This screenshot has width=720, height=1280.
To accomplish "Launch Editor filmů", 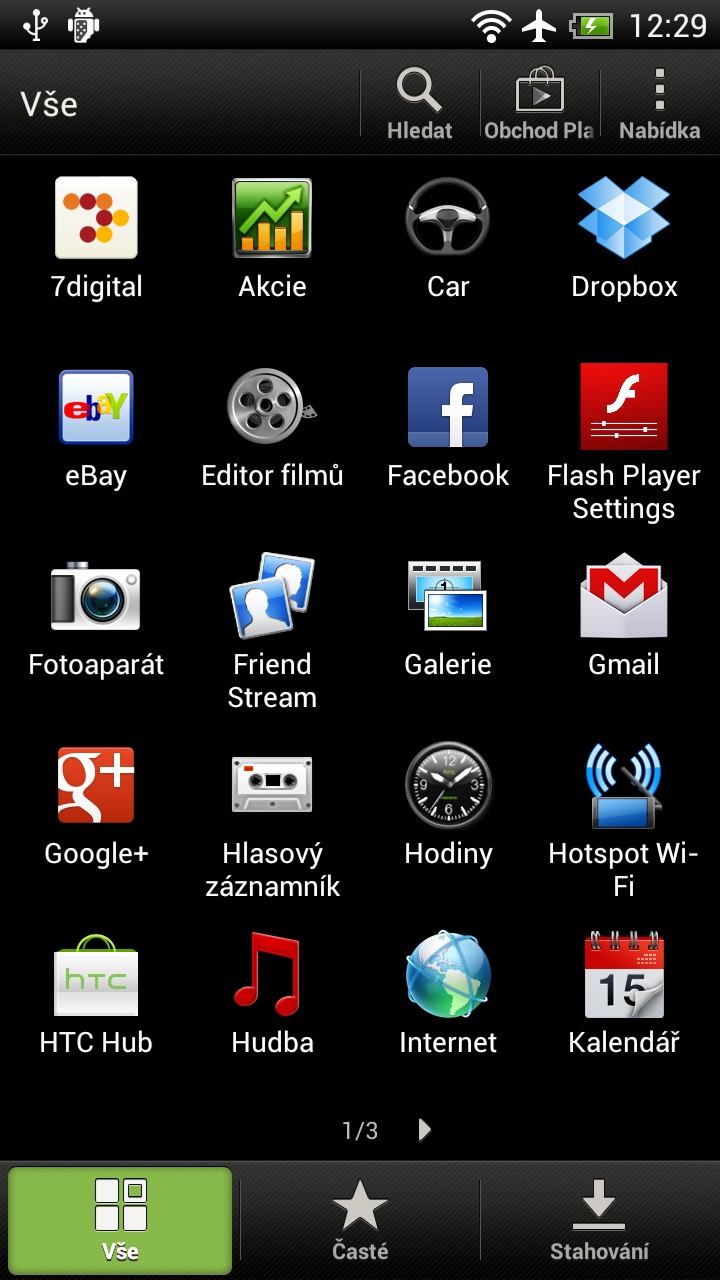I will point(272,428).
